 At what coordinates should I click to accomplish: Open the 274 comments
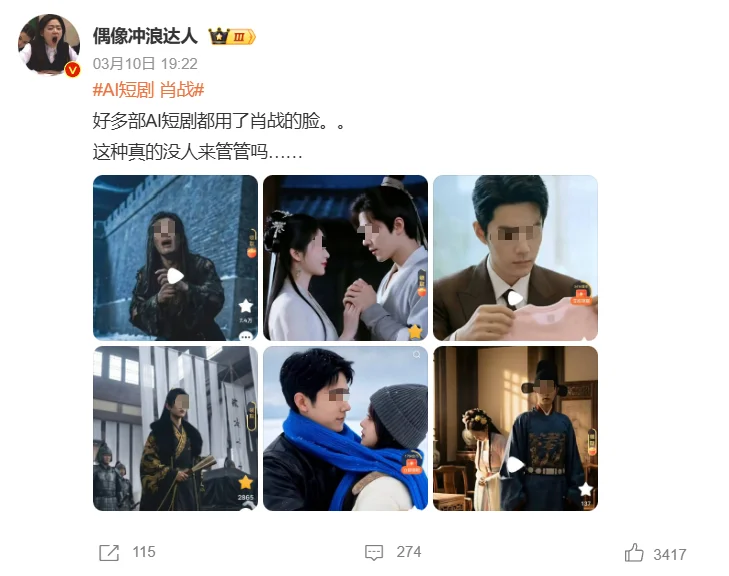[393, 552]
